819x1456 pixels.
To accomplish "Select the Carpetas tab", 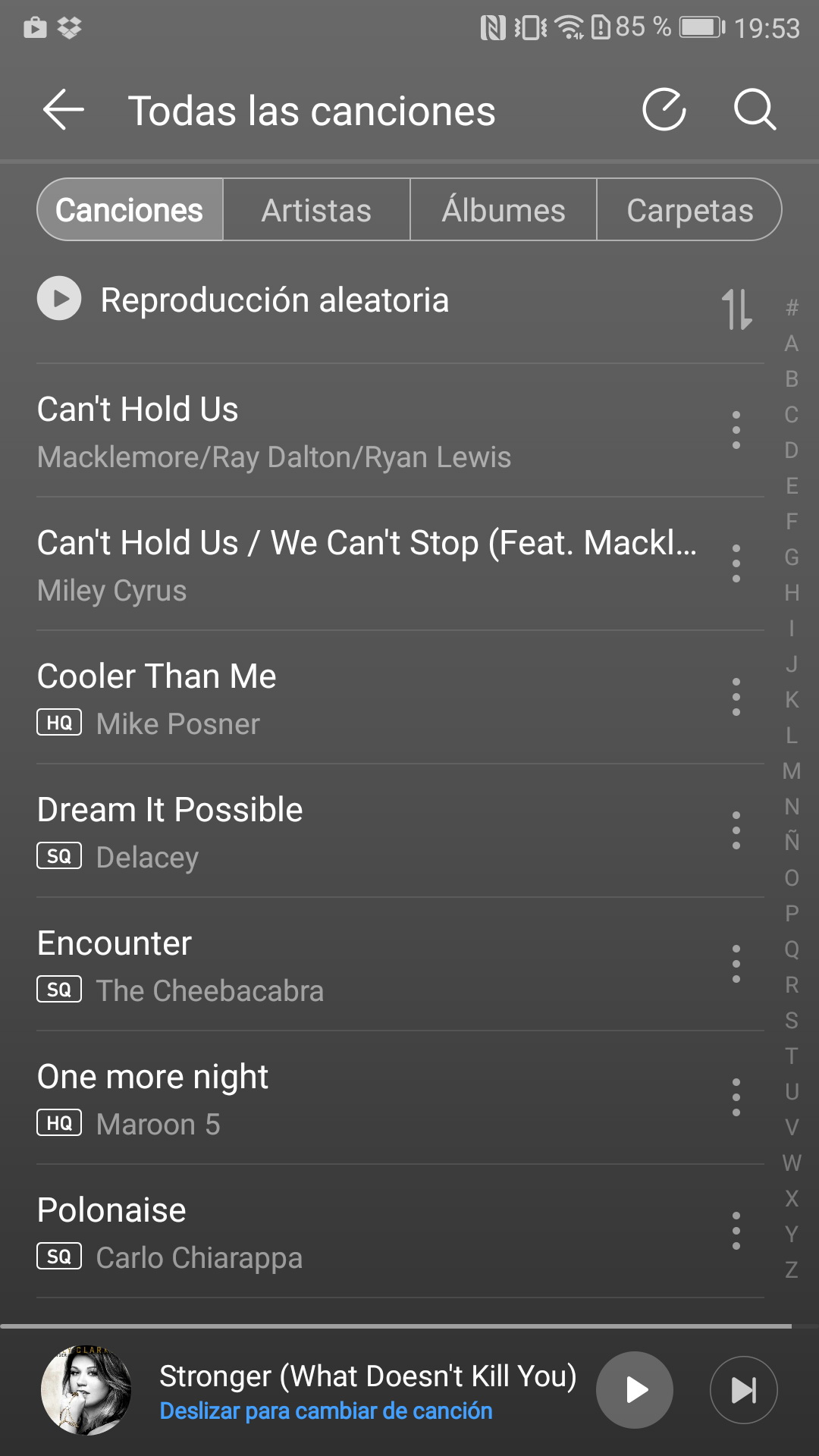I will click(689, 210).
